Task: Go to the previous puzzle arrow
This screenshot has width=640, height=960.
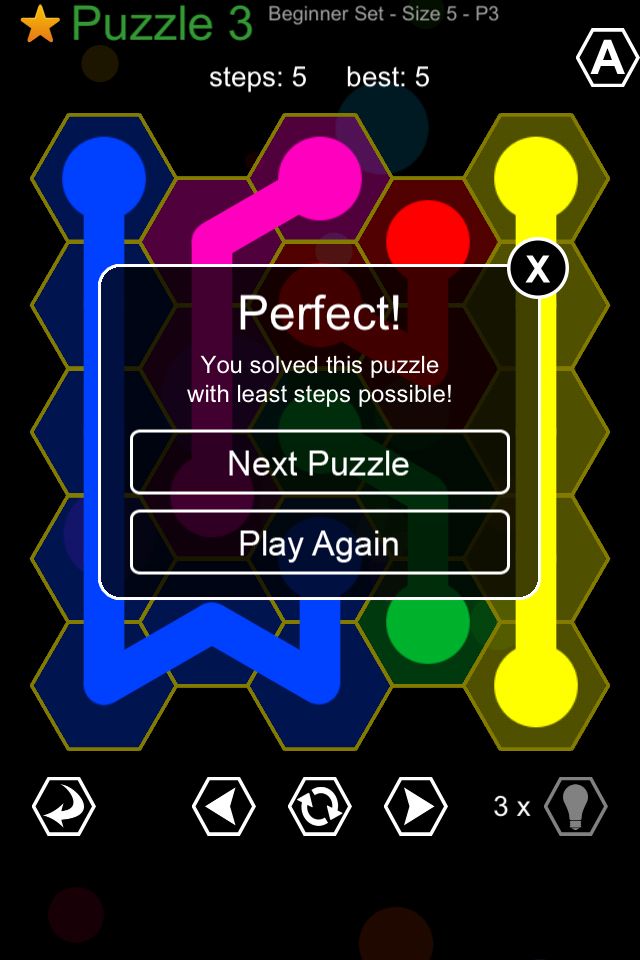Action: (x=223, y=806)
